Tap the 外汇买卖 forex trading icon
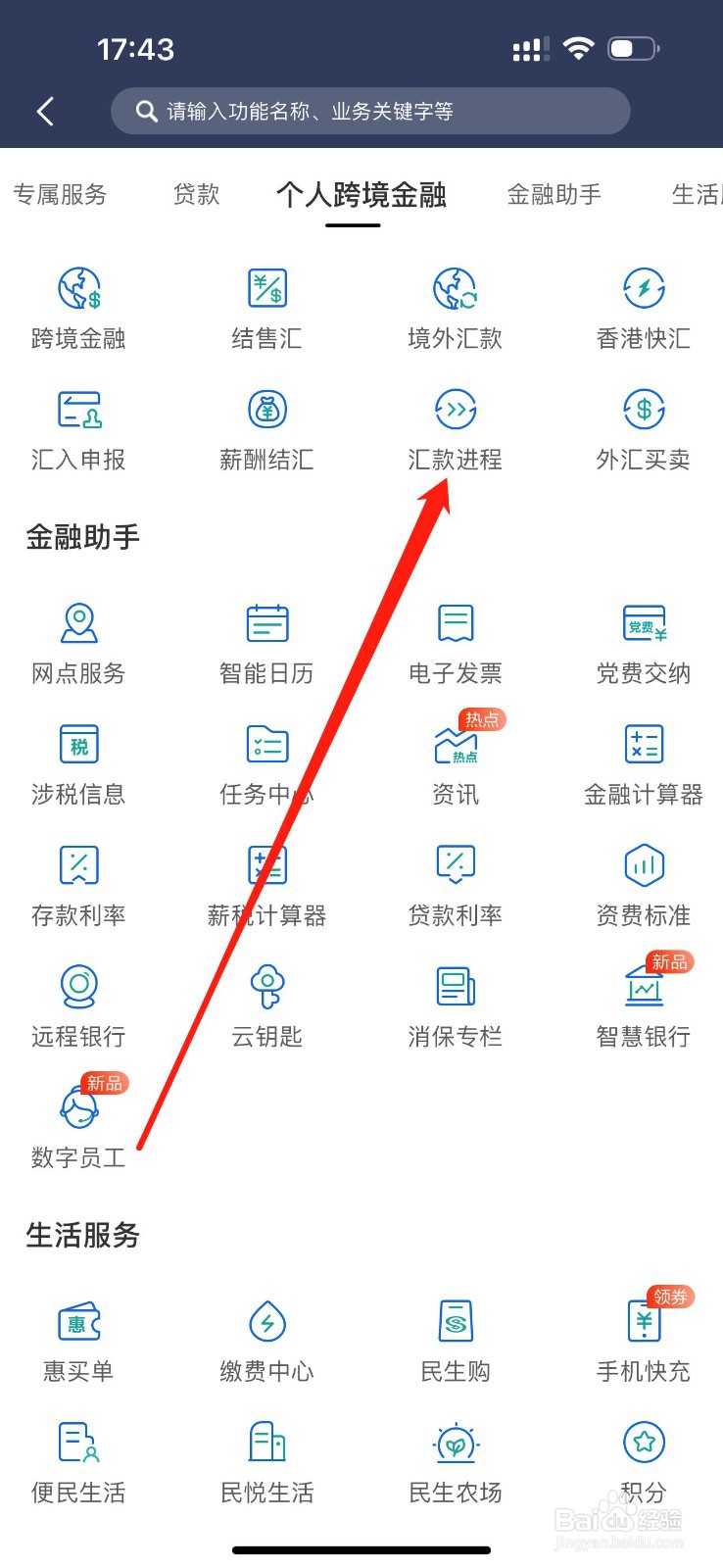The height and width of the screenshot is (1568, 723). click(642, 426)
